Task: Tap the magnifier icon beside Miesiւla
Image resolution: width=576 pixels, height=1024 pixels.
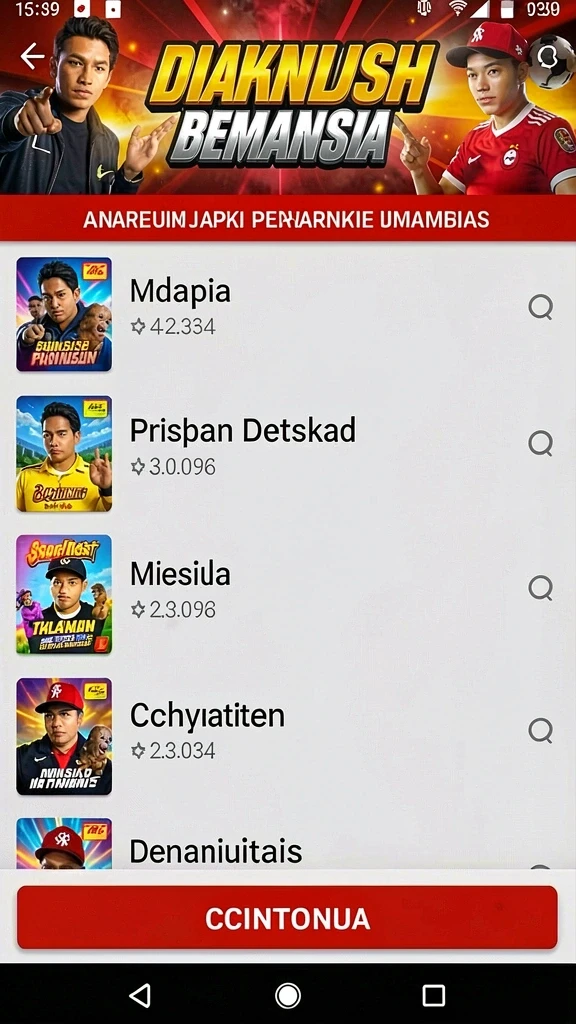Action: coord(541,588)
